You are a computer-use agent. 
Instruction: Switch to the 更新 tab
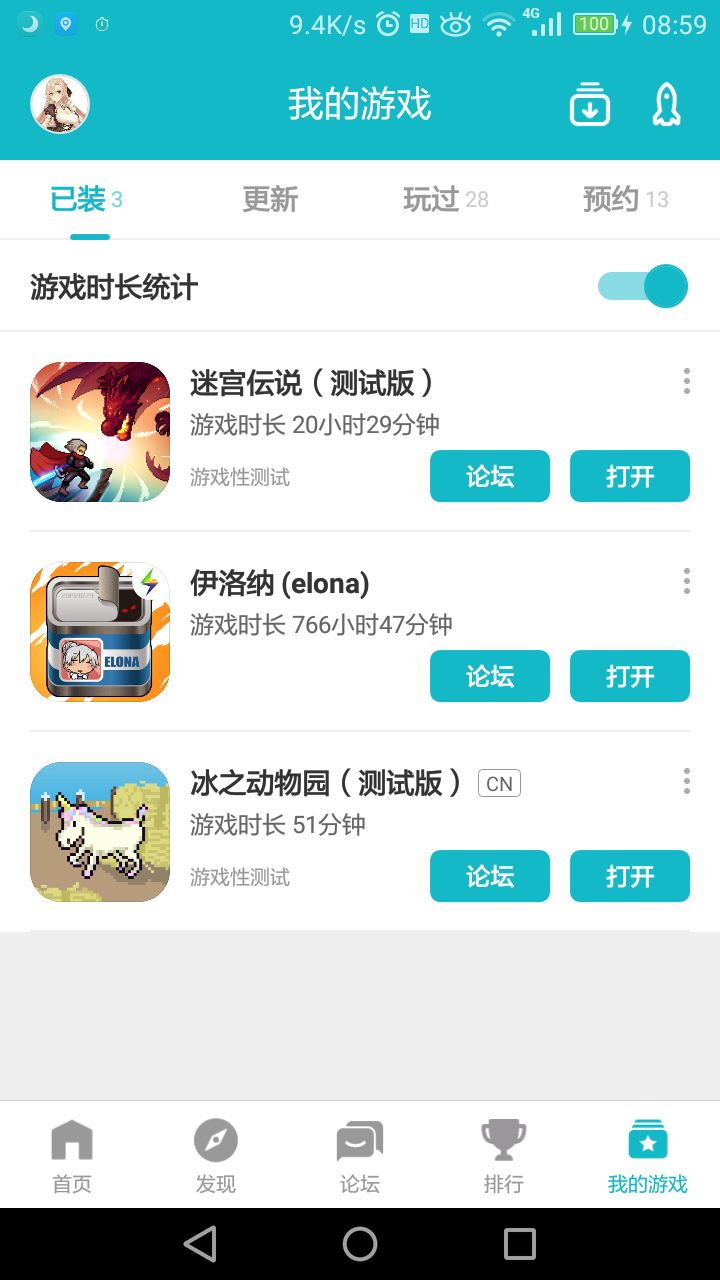pyautogui.click(x=270, y=200)
